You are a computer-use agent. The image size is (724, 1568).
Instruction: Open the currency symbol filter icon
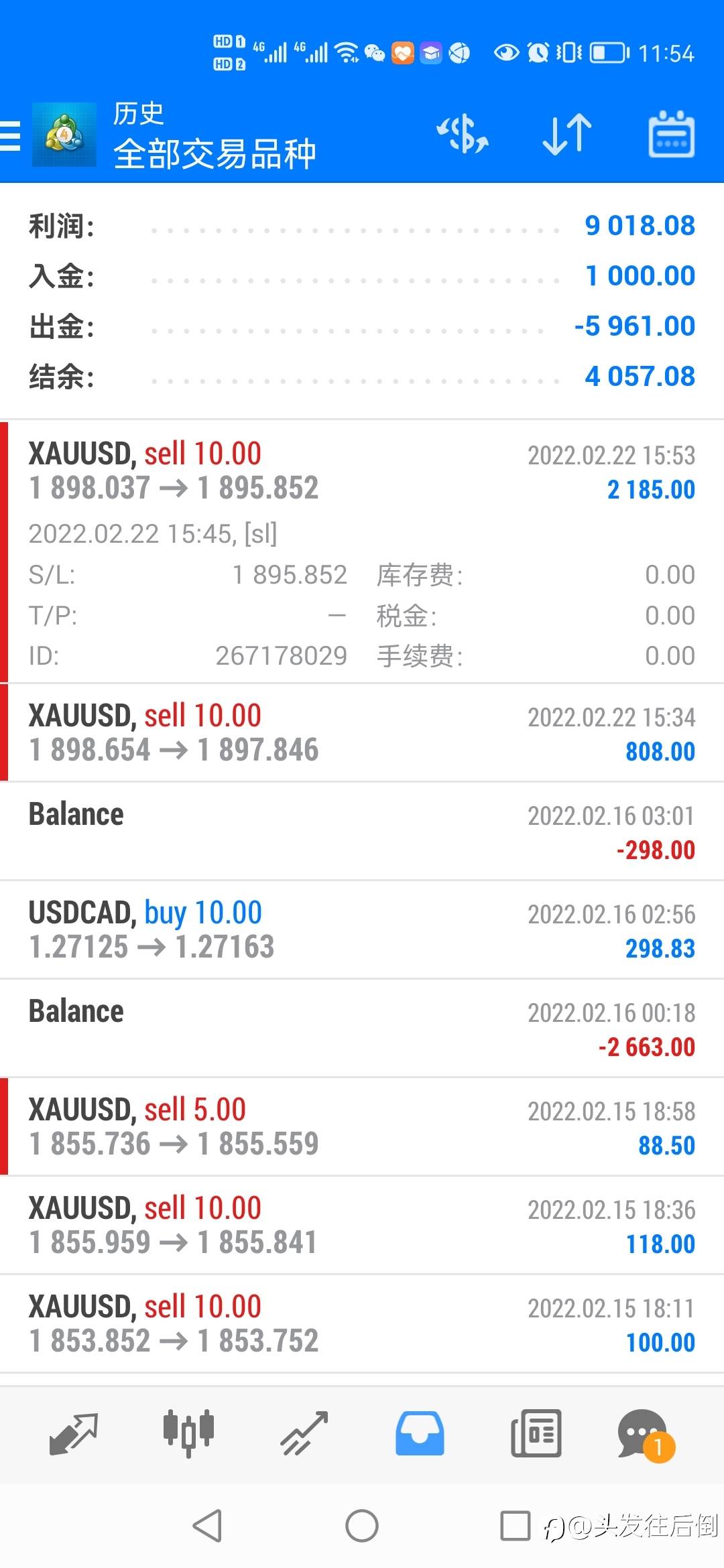click(x=463, y=134)
